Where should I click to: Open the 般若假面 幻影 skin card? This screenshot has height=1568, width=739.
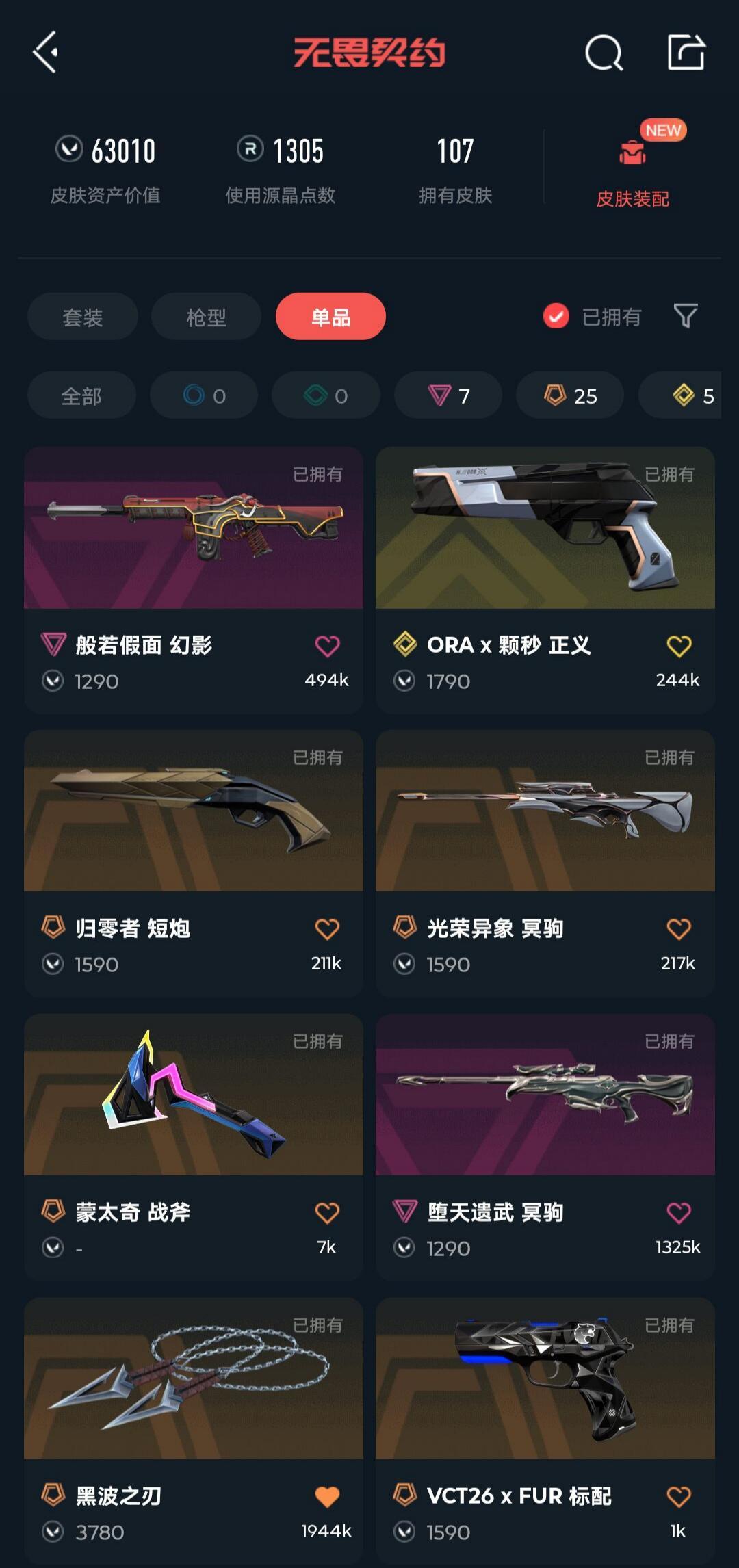[x=194, y=580]
